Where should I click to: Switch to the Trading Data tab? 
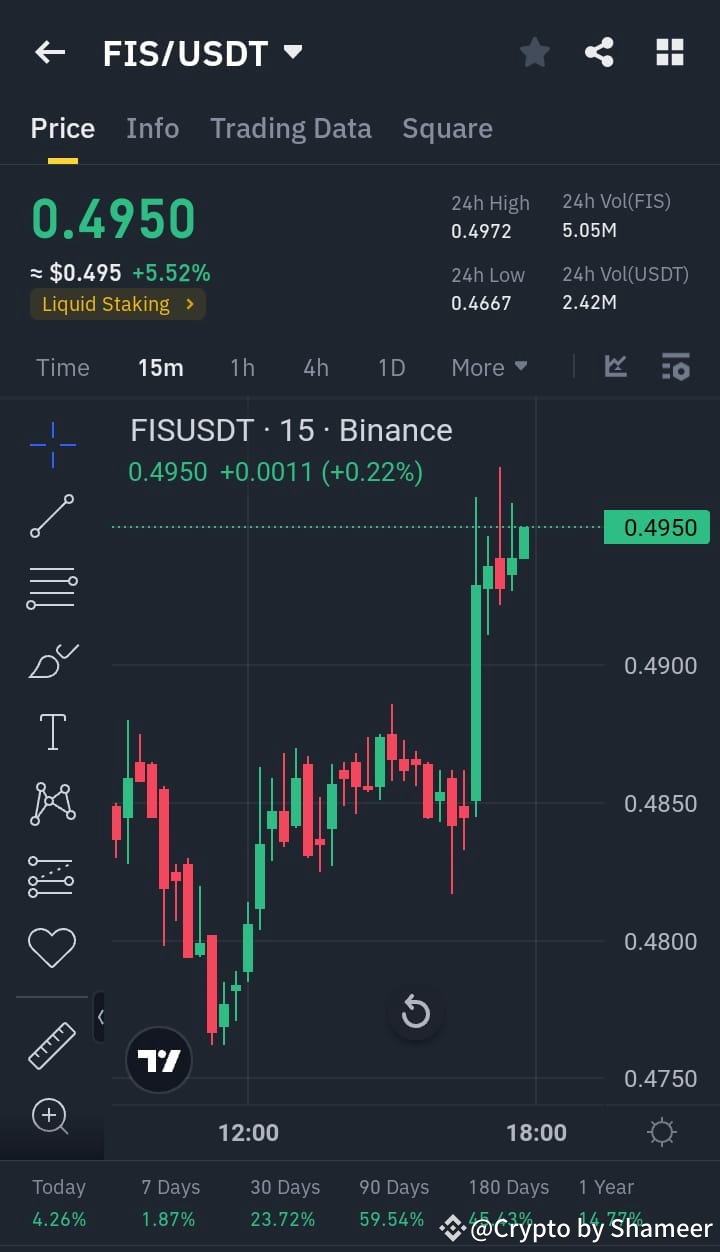click(x=291, y=128)
